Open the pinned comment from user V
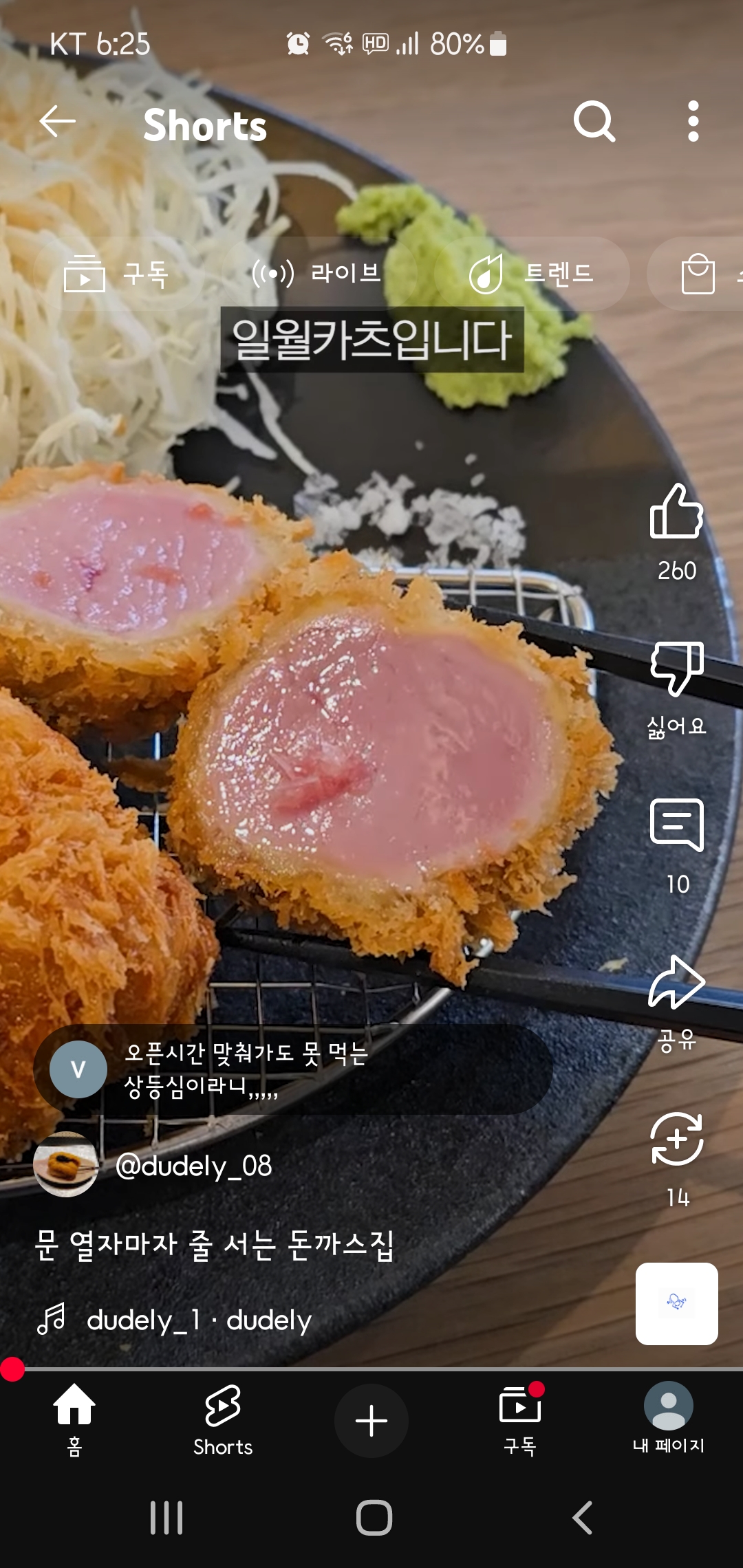Screen dimensions: 743x1568 (x=293, y=1069)
